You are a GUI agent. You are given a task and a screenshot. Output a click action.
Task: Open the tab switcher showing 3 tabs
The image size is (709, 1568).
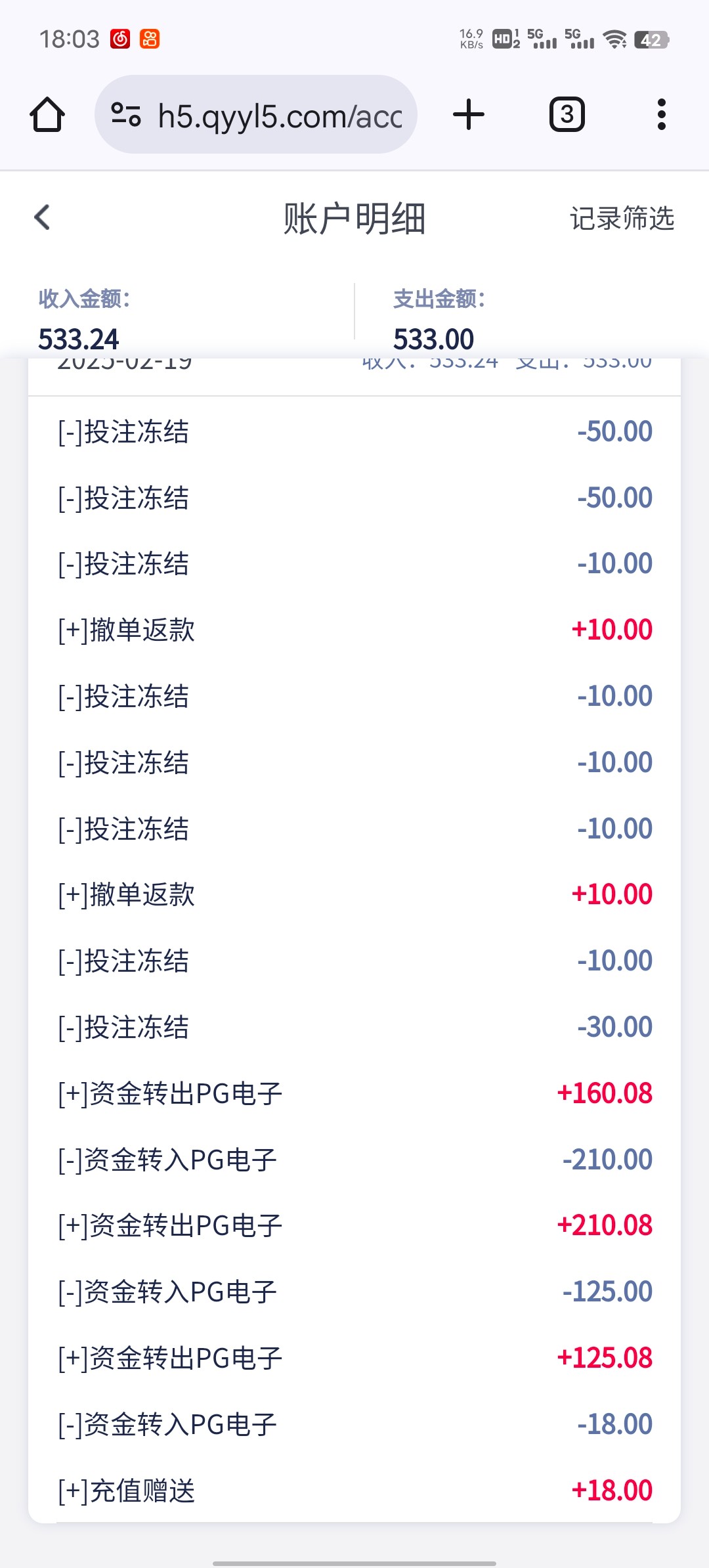(567, 115)
